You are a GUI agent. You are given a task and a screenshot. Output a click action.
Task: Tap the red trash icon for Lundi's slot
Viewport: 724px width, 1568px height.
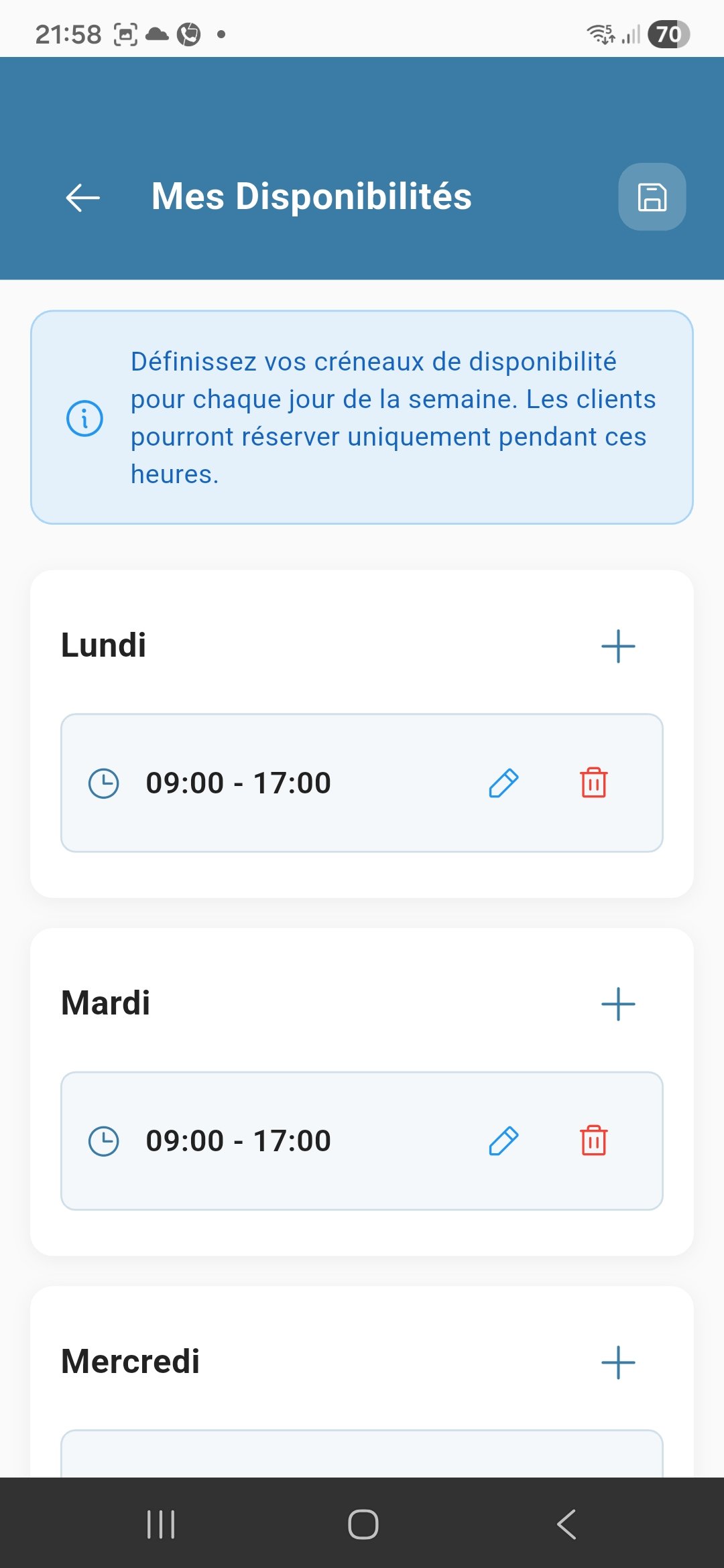pyautogui.click(x=593, y=782)
